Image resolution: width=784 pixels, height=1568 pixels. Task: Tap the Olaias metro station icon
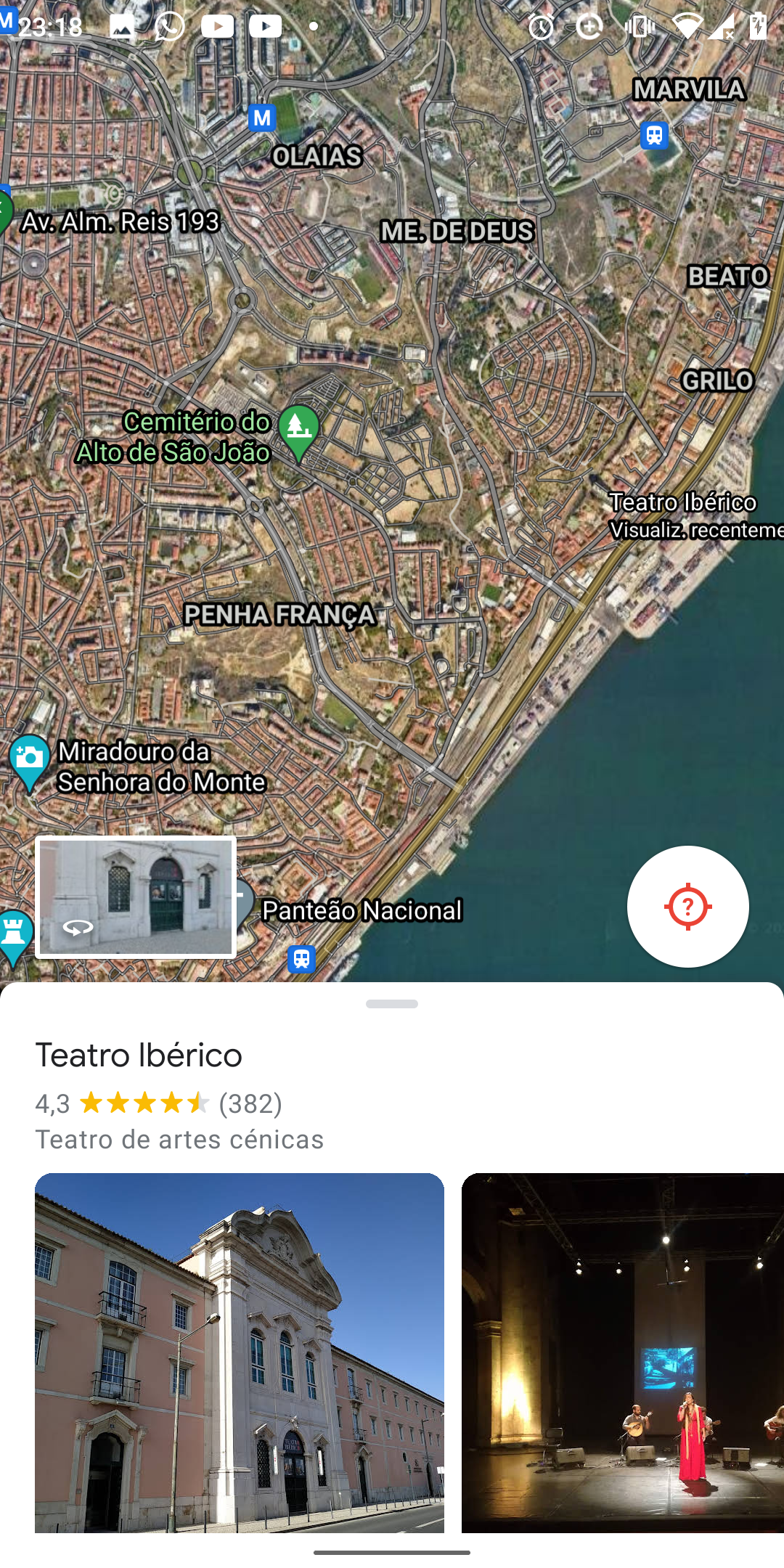coord(262,118)
